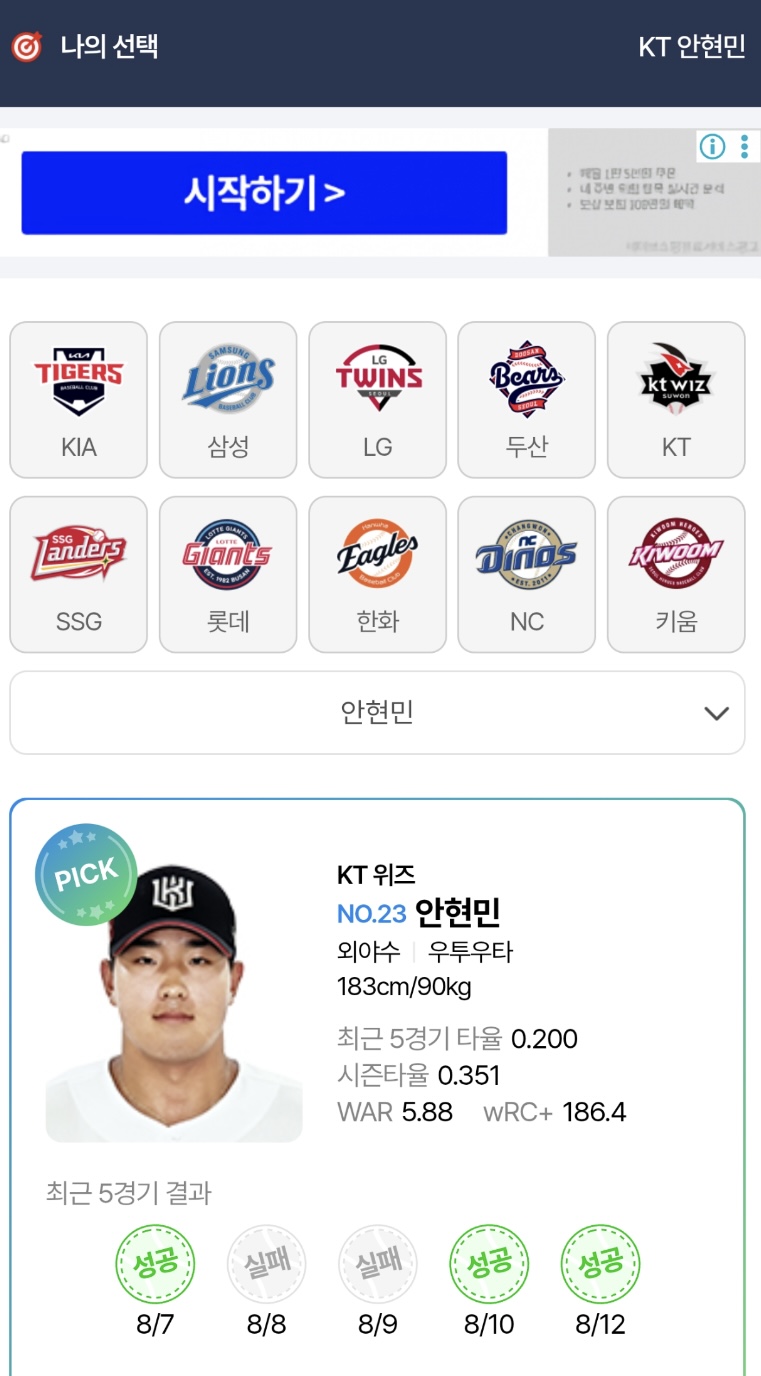Select the NC Dinos team
The width and height of the screenshot is (761, 1376).
(x=526, y=575)
